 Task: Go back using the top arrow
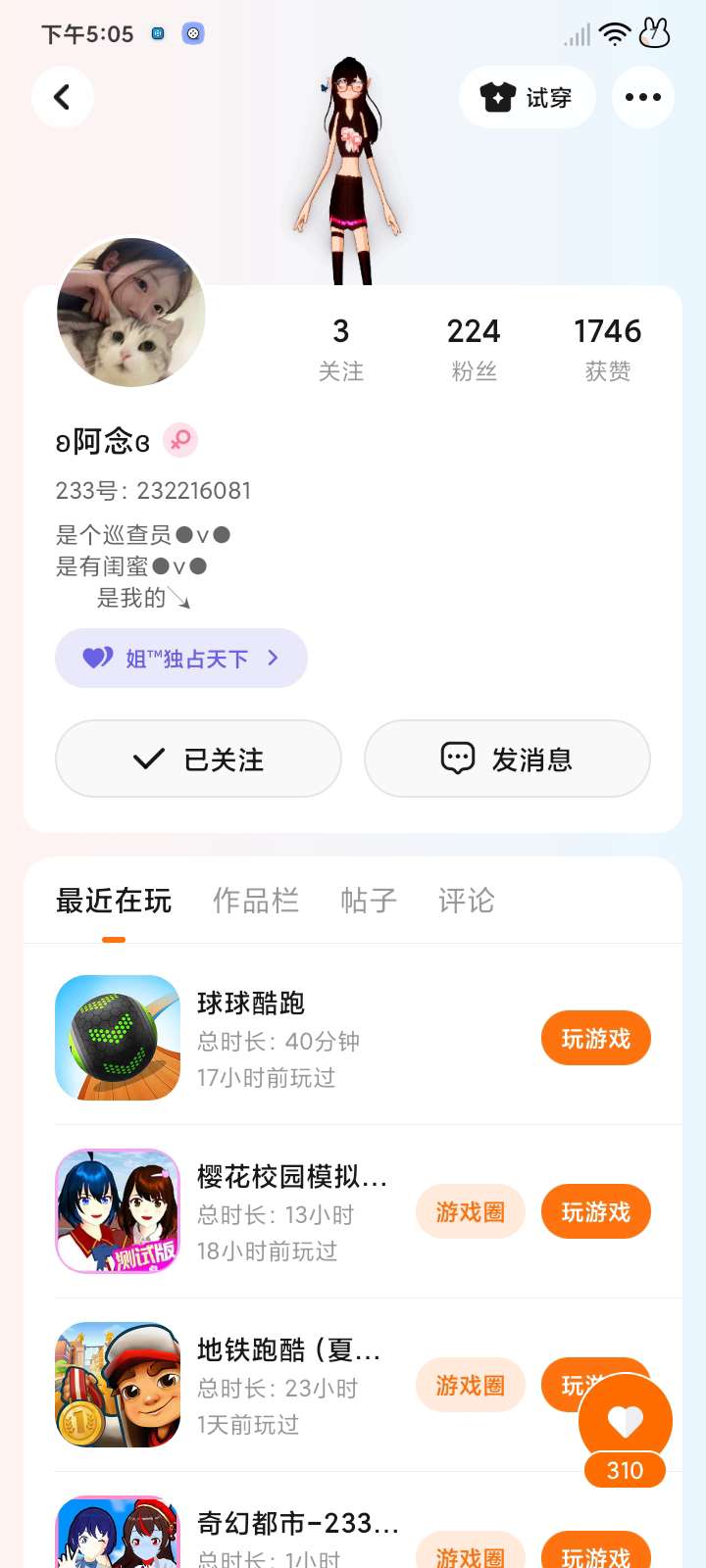click(x=63, y=97)
